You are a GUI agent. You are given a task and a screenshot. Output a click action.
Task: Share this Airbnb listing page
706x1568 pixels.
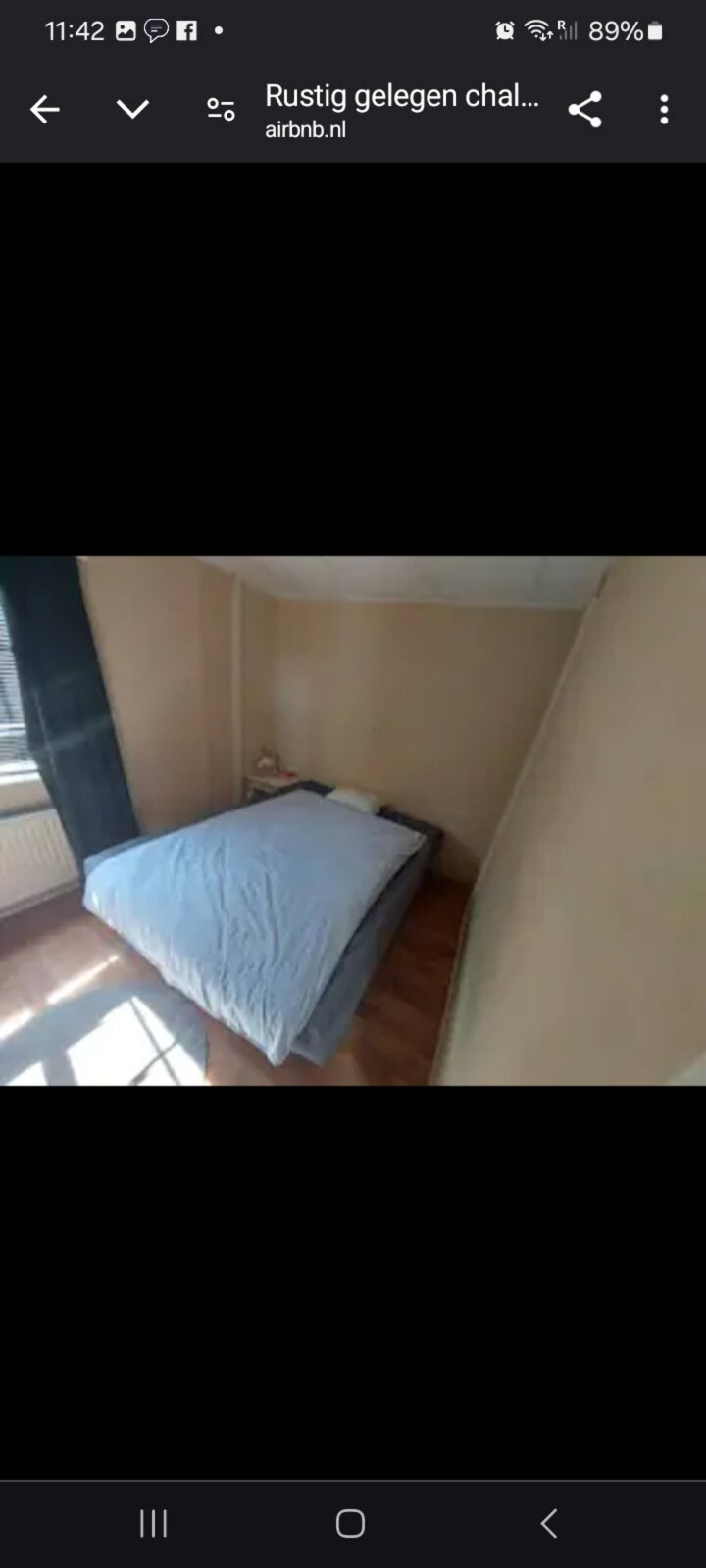[584, 109]
